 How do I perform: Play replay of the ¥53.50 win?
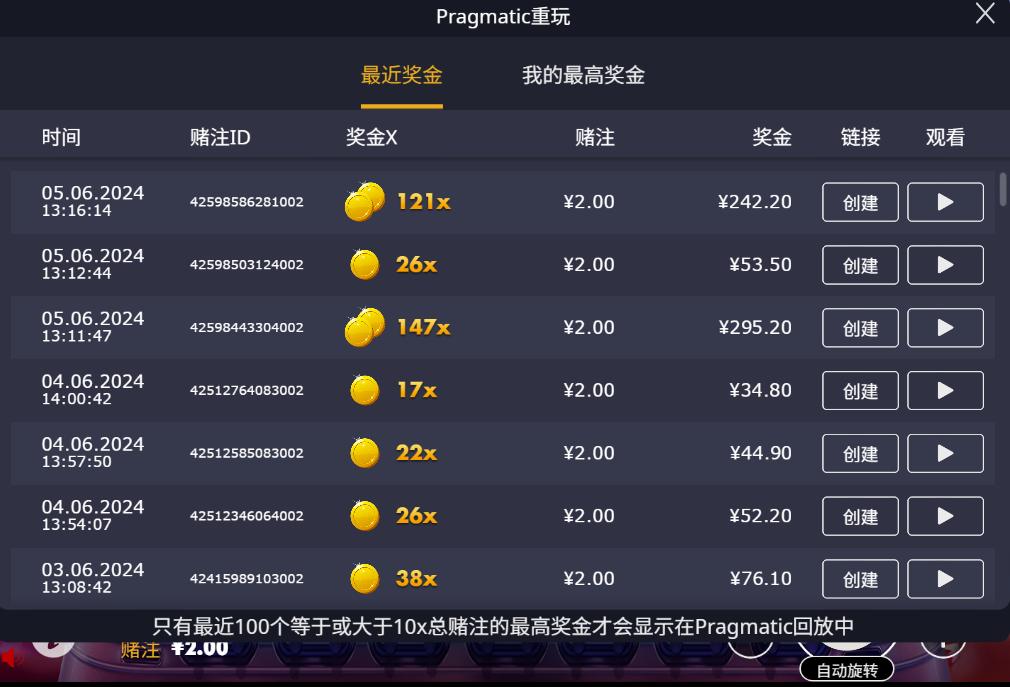945,265
